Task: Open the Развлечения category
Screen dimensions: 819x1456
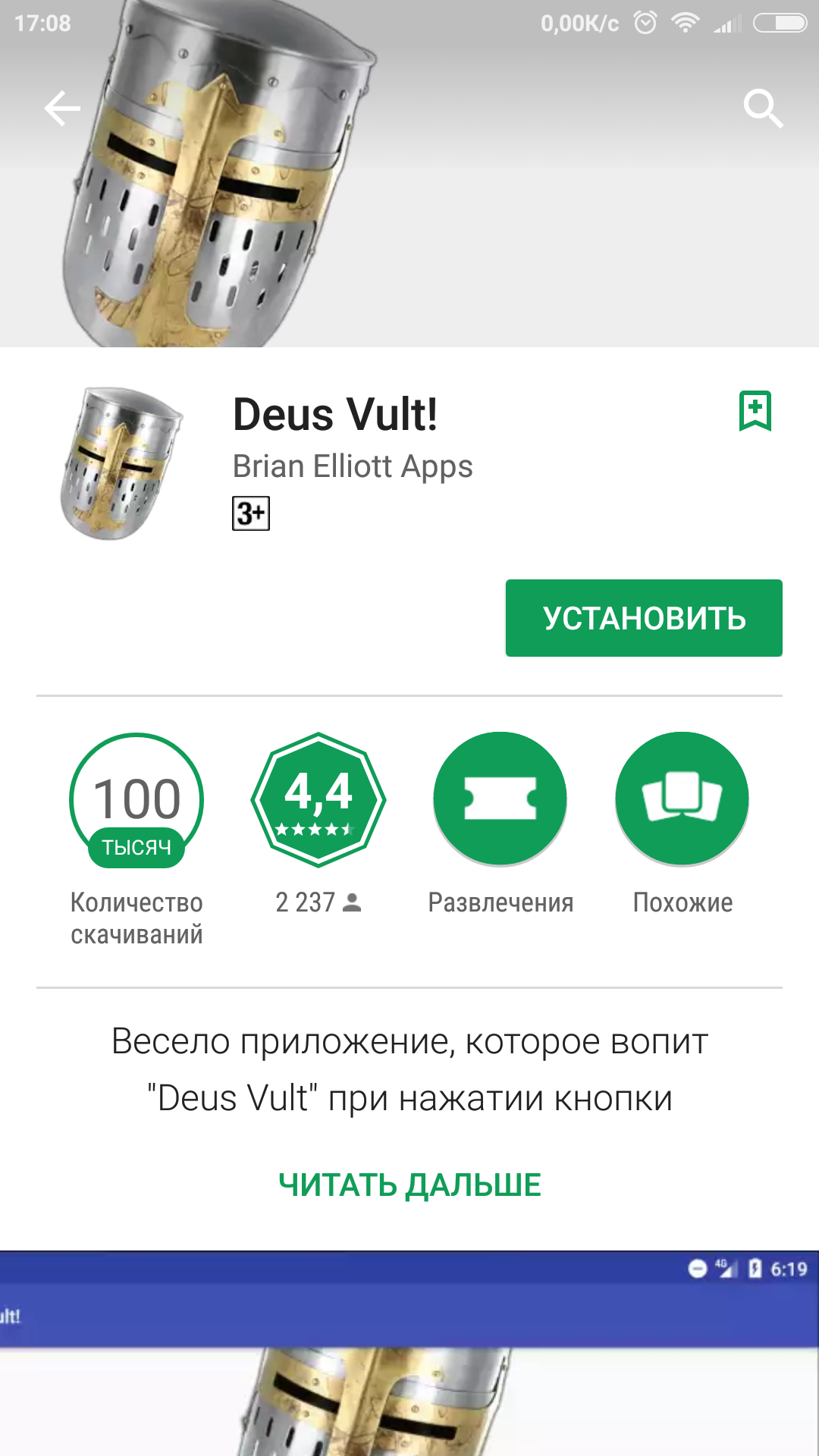Action: pos(500,799)
